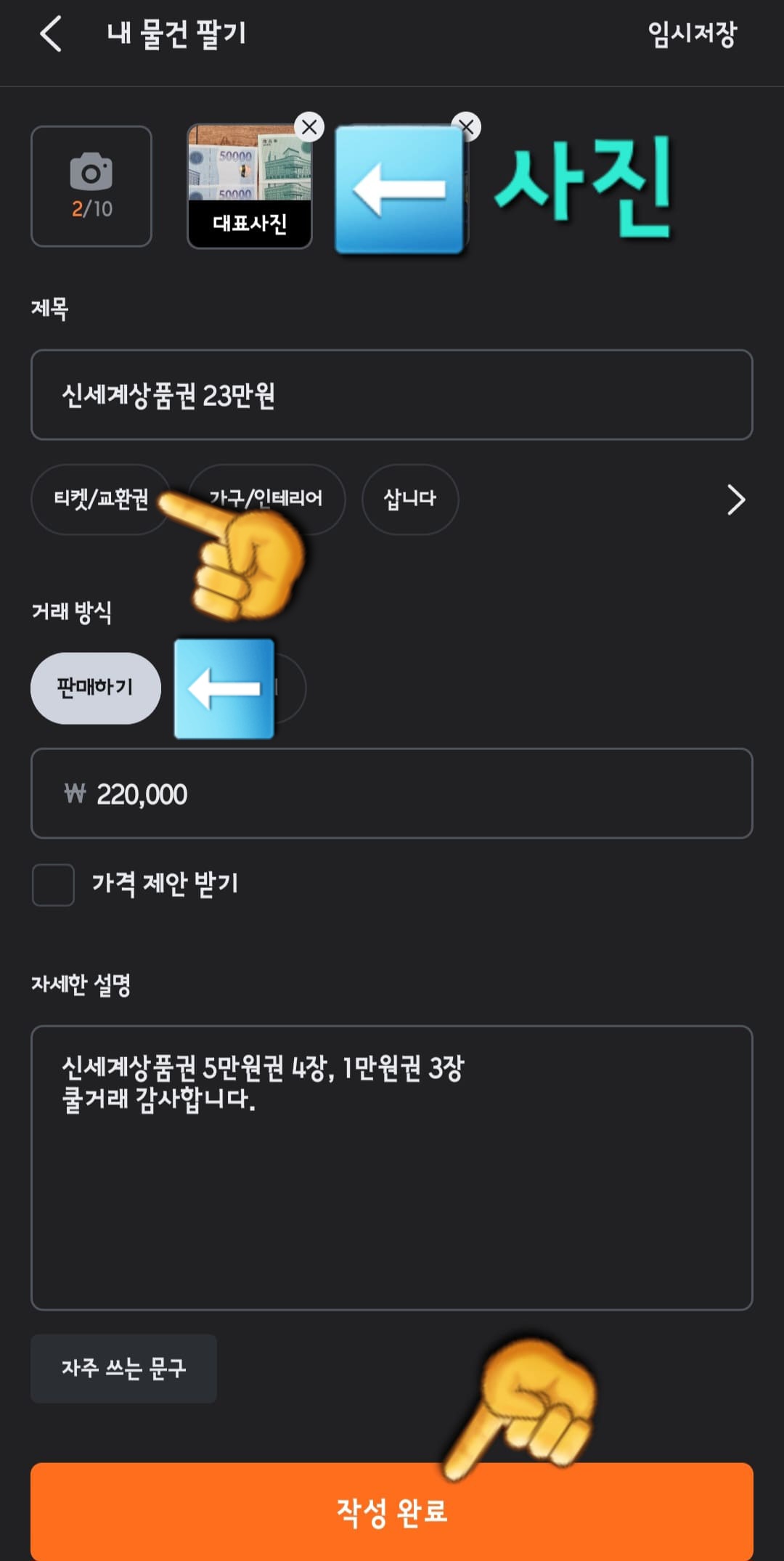Select the 판매하기 selling mode

point(95,688)
